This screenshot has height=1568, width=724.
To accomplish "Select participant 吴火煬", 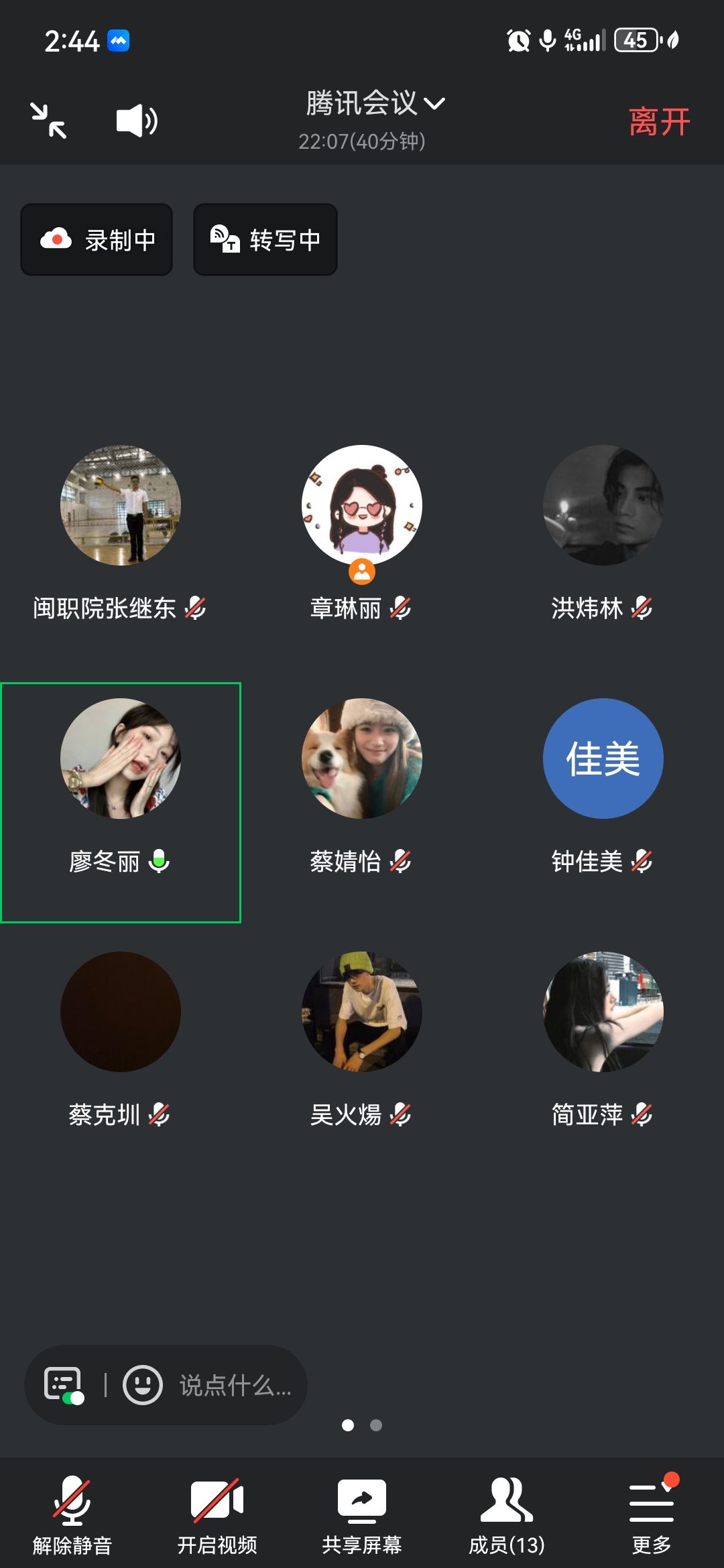I will [362, 1012].
